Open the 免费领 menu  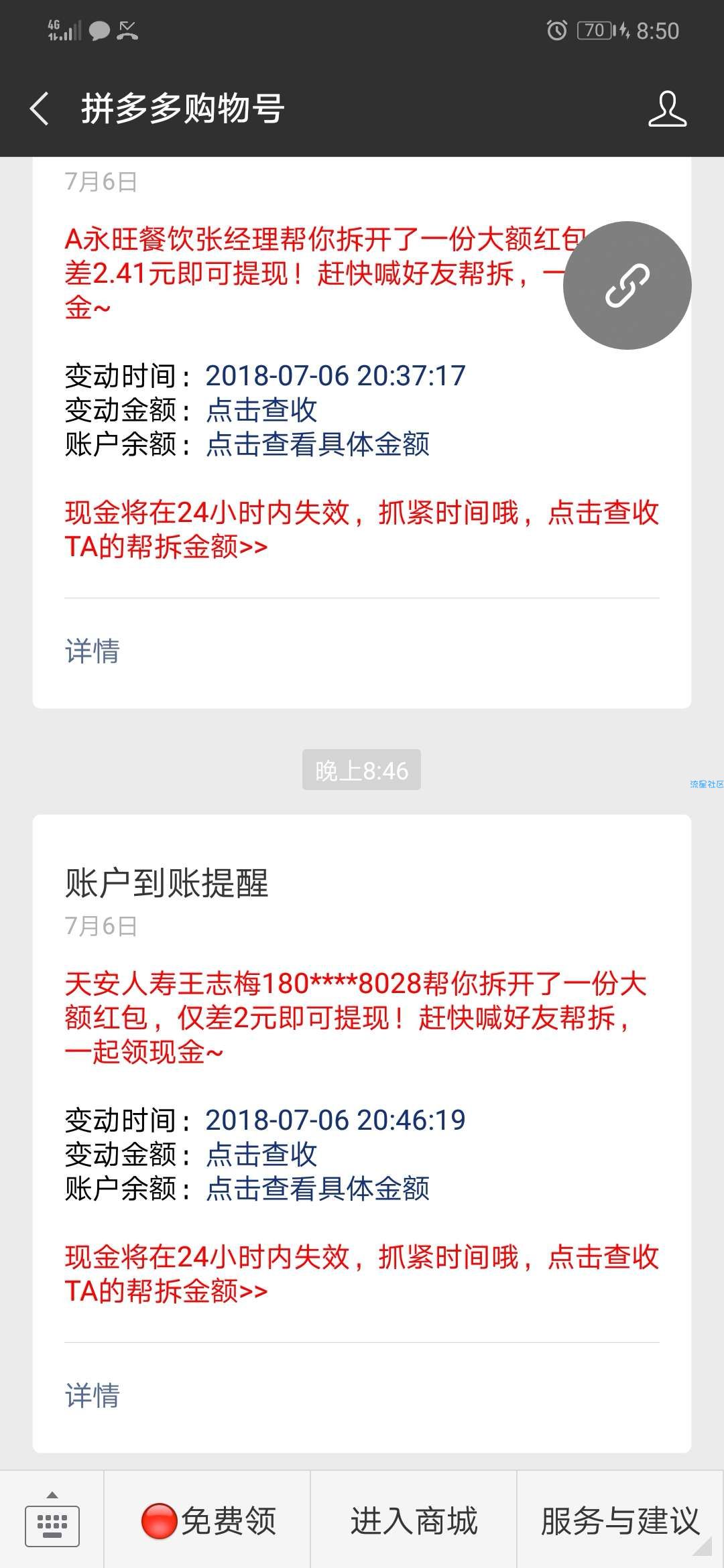208,1520
